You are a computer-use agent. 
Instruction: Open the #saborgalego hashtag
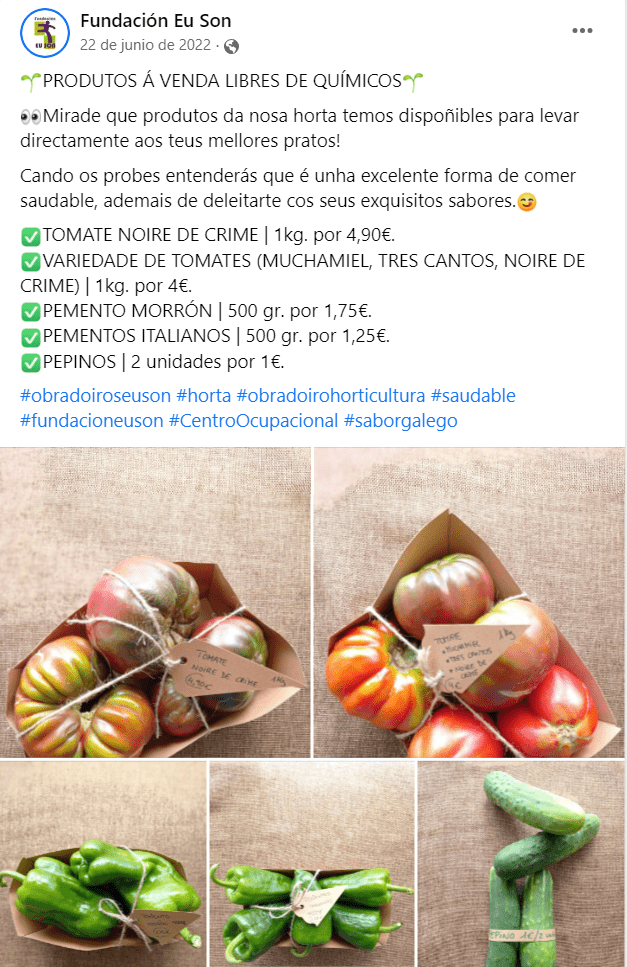[400, 421]
